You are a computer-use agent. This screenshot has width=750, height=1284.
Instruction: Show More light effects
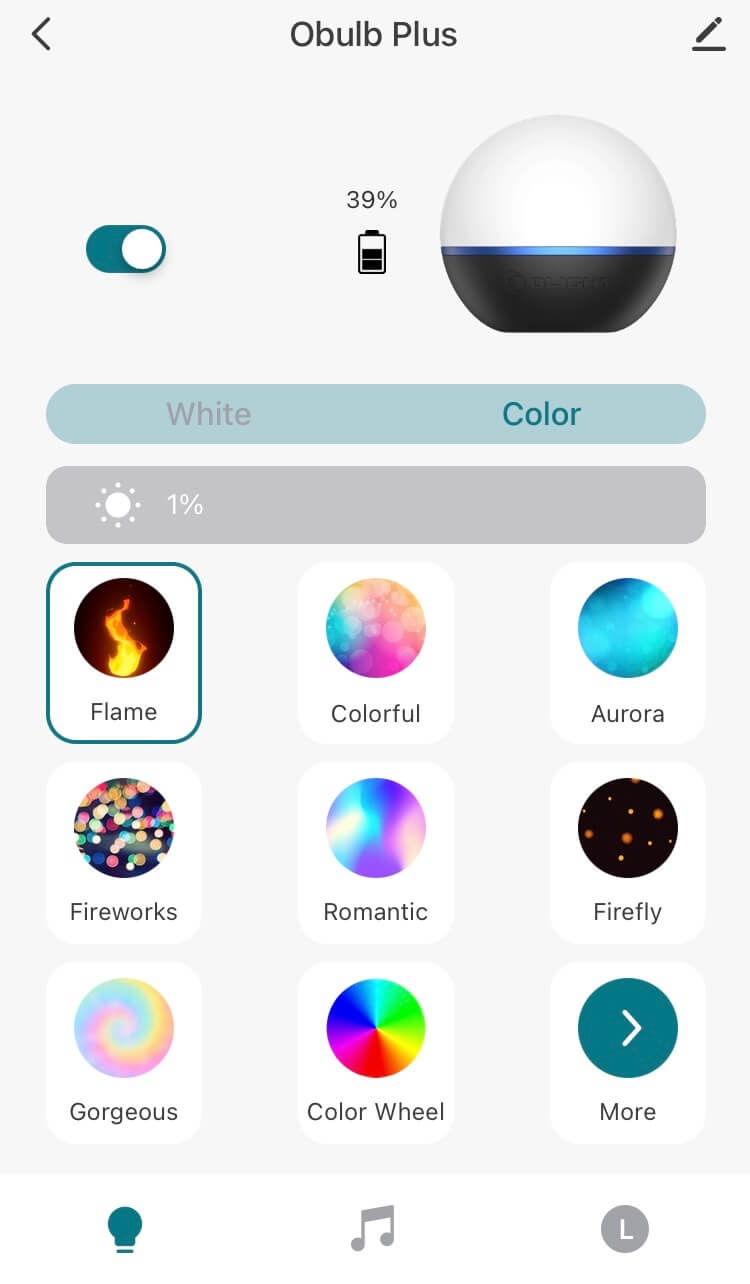pyautogui.click(x=628, y=1052)
